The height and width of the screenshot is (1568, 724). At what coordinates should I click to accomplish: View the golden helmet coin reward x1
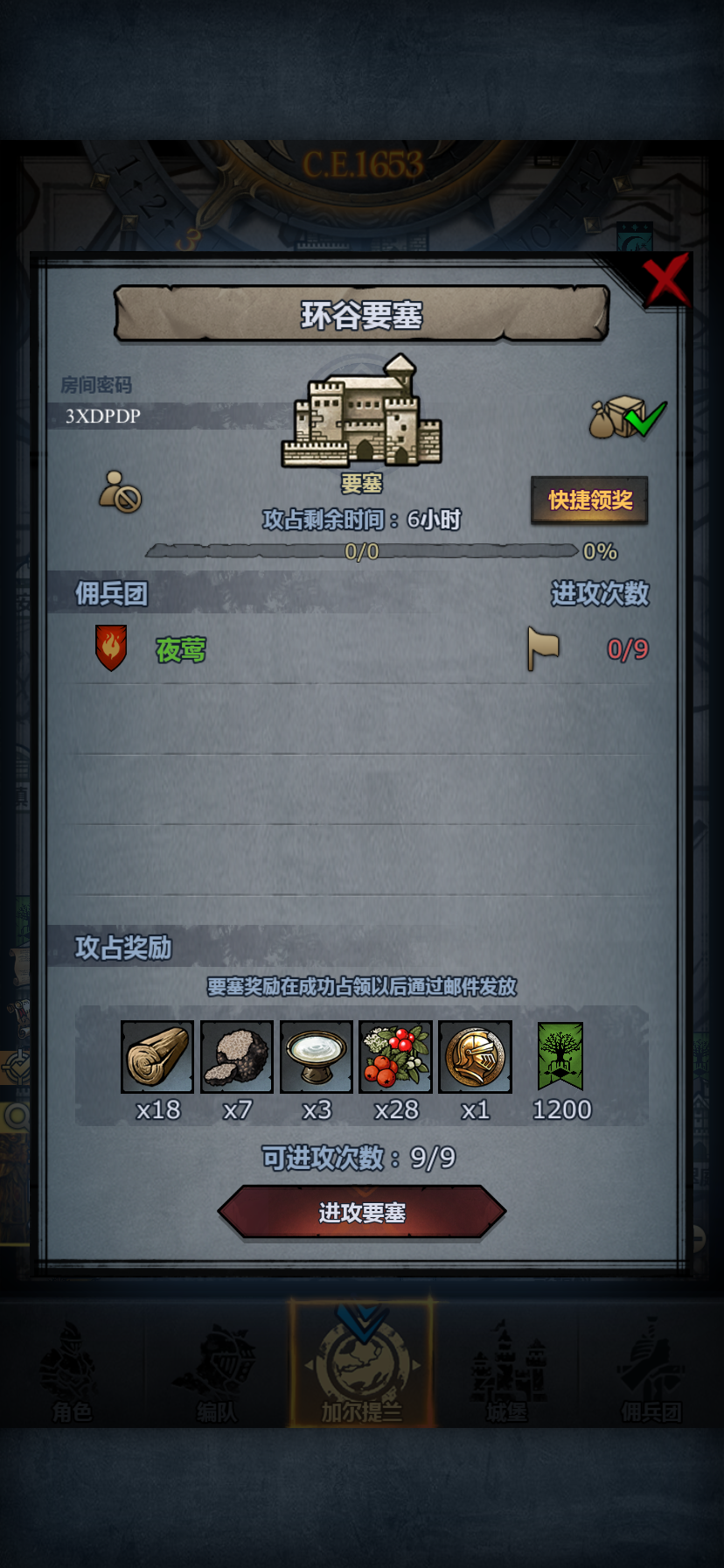(476, 1057)
